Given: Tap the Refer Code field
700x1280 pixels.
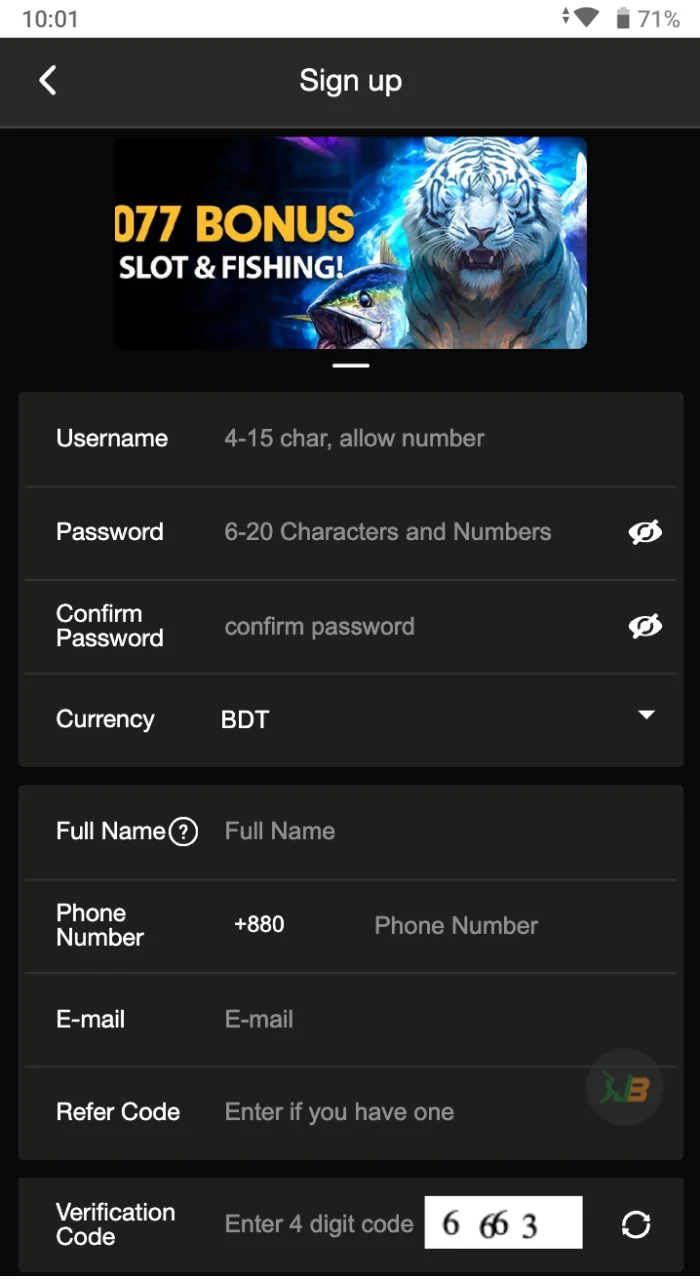Looking at the screenshot, I should tap(400, 1112).
